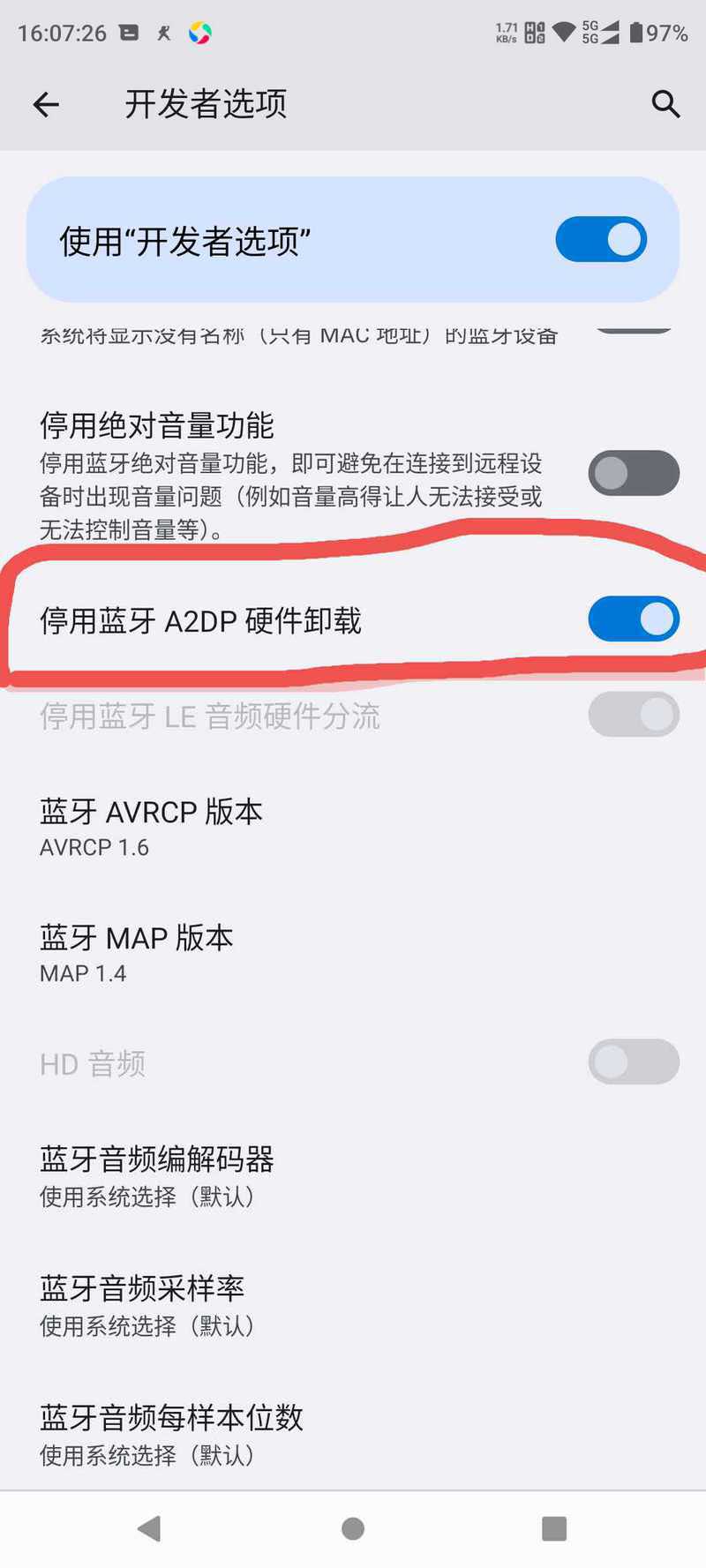
Task: Tap the system home button
Action: click(353, 1528)
